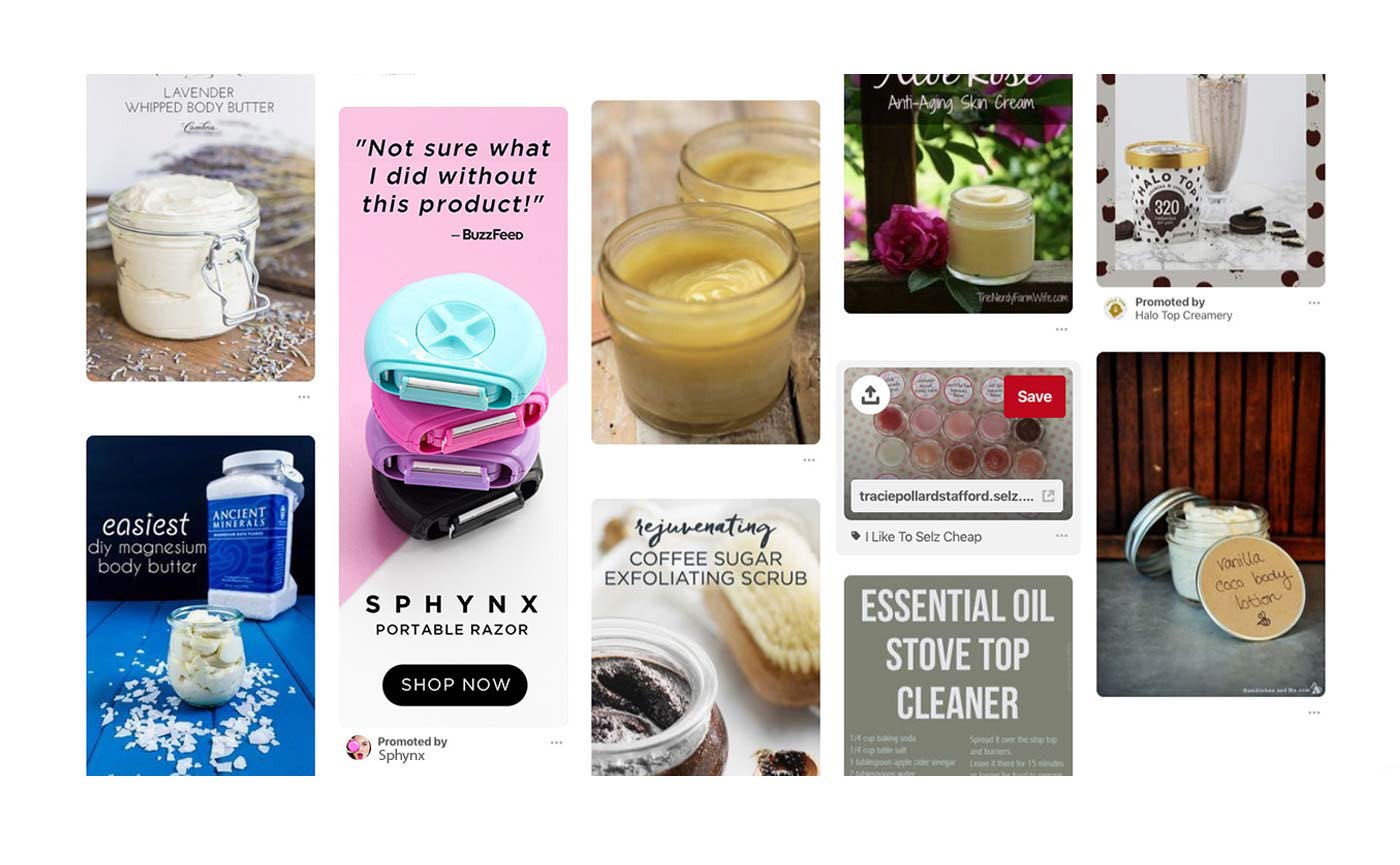
Task: Open more options for Halo Top Creamery pin
Action: coord(1314,303)
